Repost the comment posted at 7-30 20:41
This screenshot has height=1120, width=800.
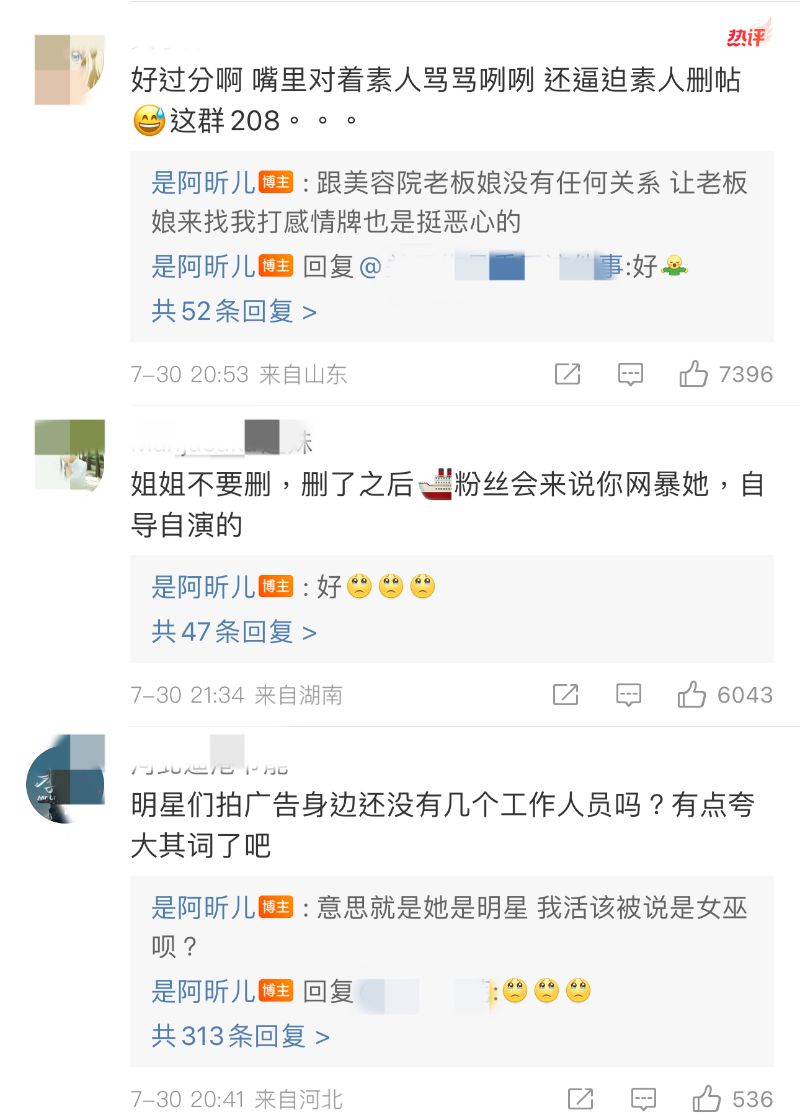(581, 1100)
